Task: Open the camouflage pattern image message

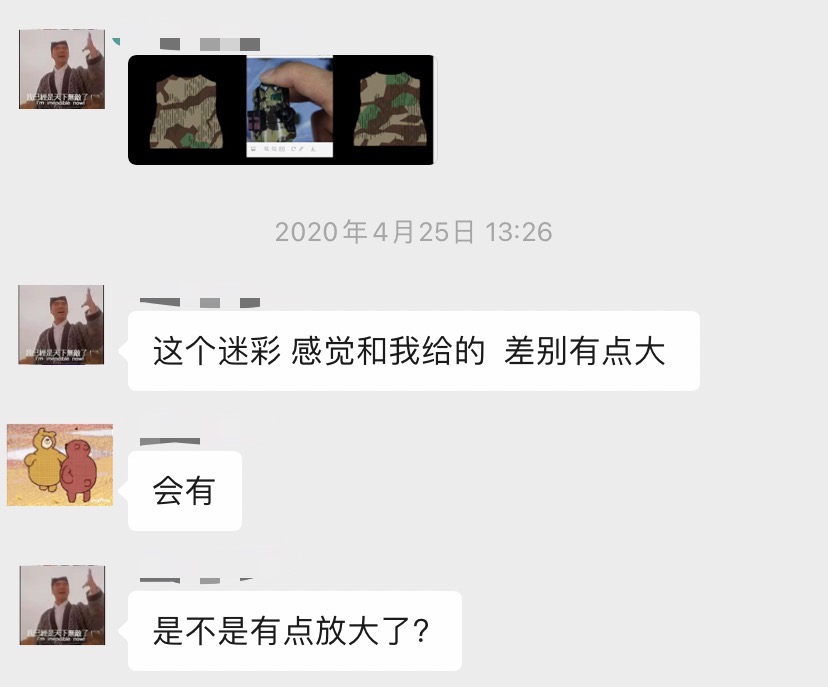Action: [282, 110]
